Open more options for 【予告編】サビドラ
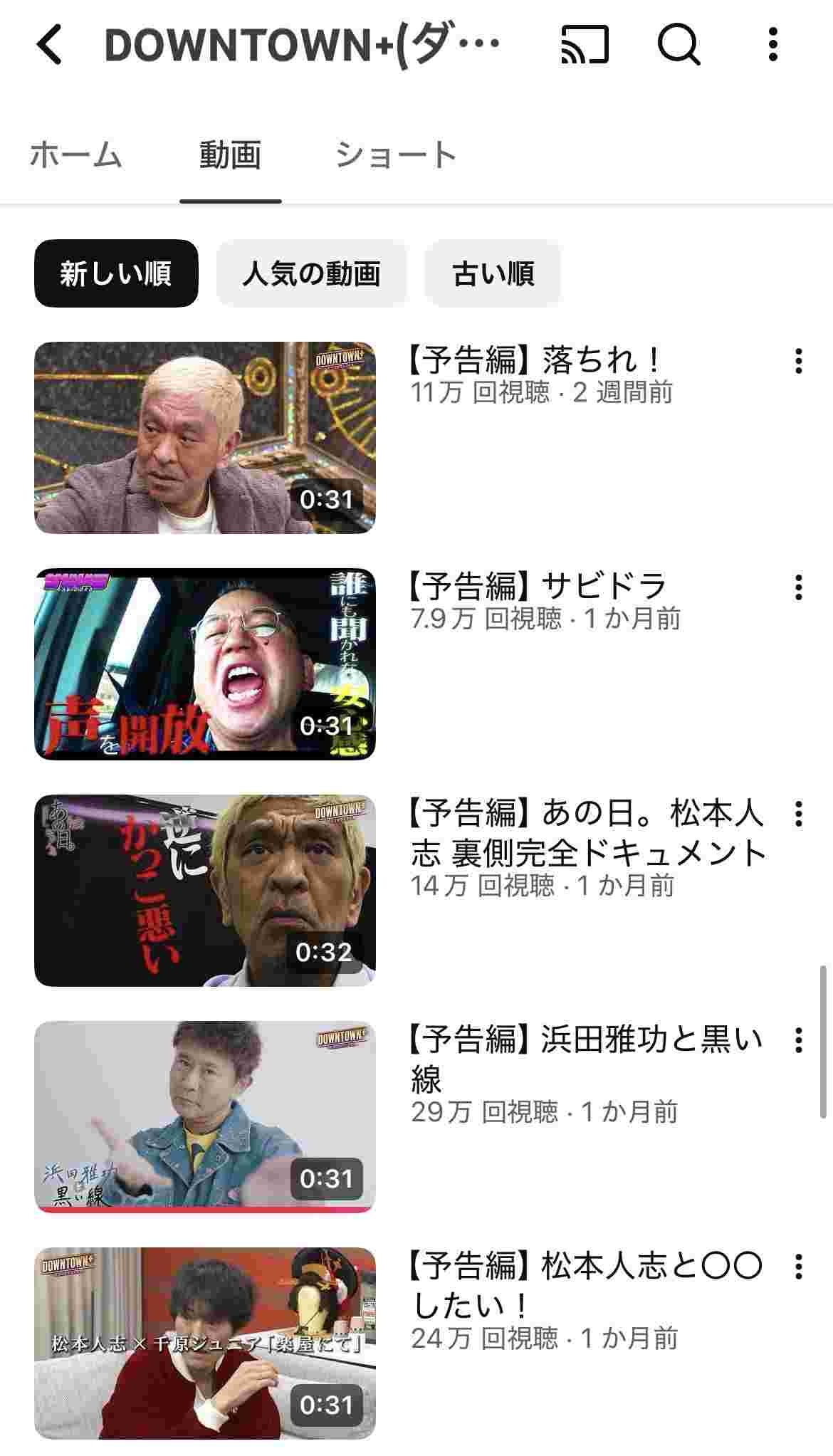 point(799,587)
